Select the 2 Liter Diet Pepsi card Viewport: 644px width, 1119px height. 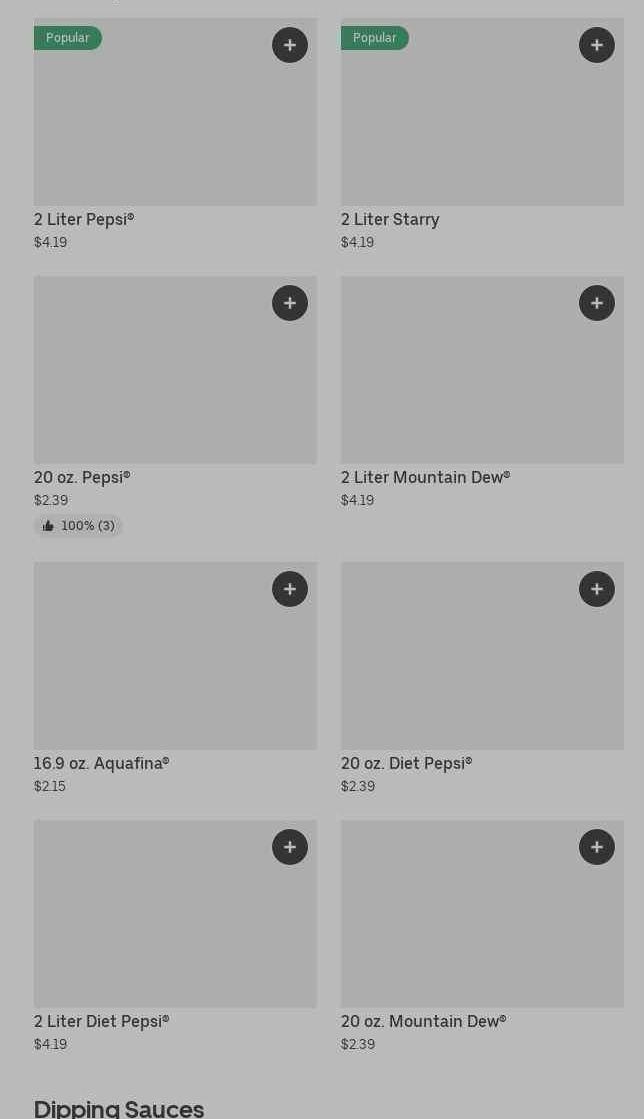click(x=175, y=936)
